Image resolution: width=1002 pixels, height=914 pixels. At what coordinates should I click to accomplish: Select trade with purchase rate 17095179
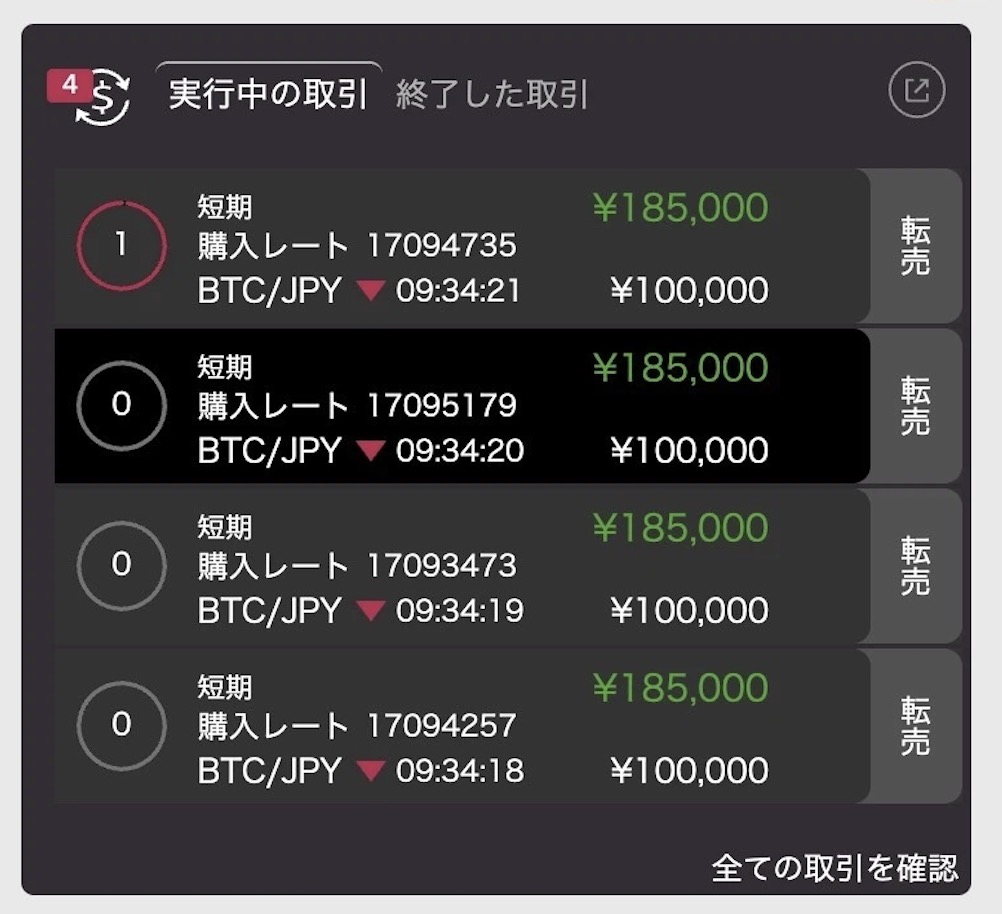[460, 406]
